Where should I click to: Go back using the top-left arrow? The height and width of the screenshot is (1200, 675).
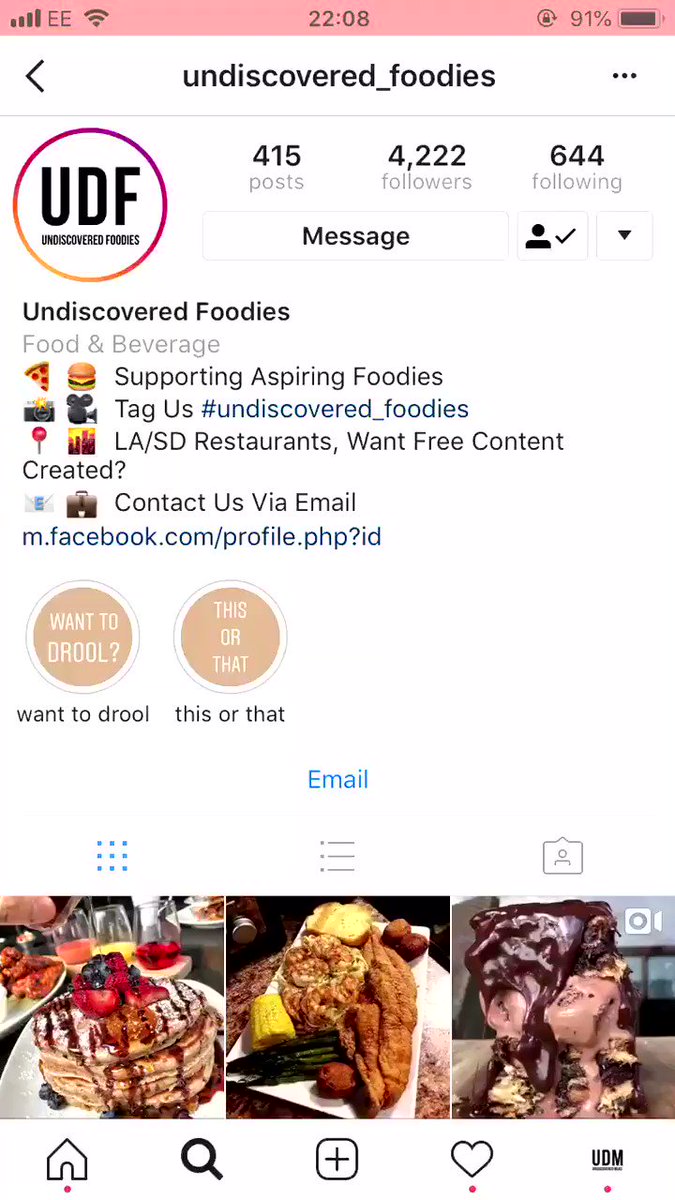coord(35,76)
